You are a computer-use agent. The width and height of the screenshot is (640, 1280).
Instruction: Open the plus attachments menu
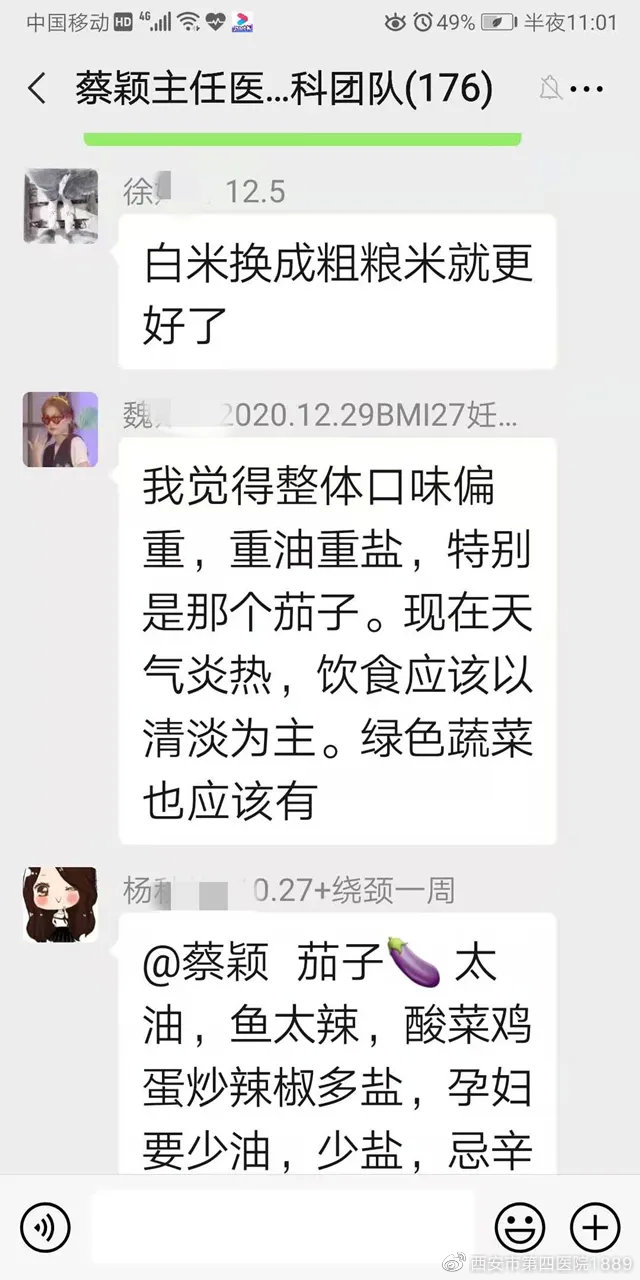point(594,1226)
